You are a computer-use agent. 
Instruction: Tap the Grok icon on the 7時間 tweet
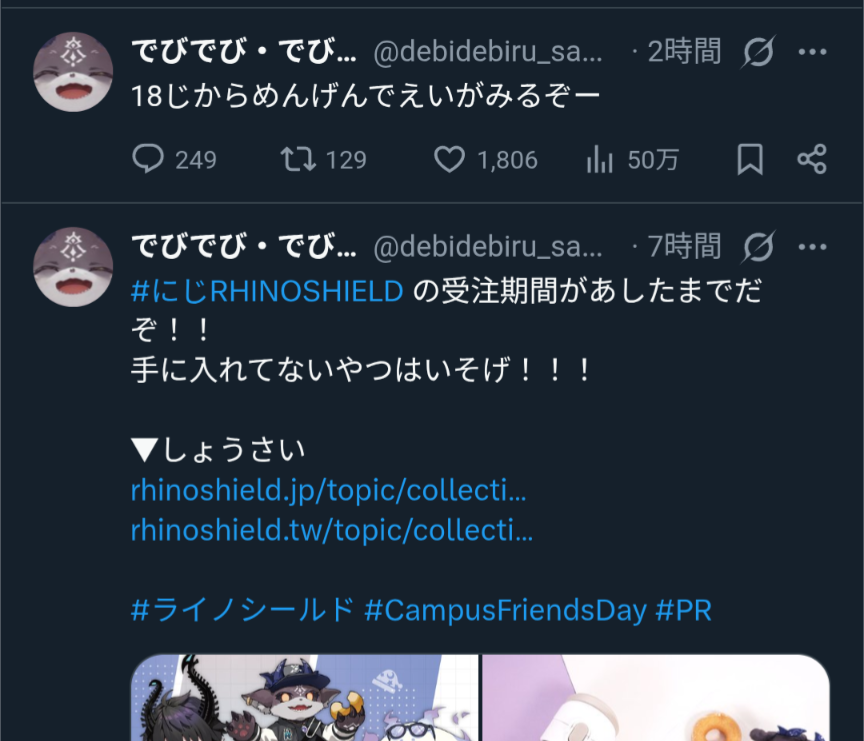tap(758, 246)
